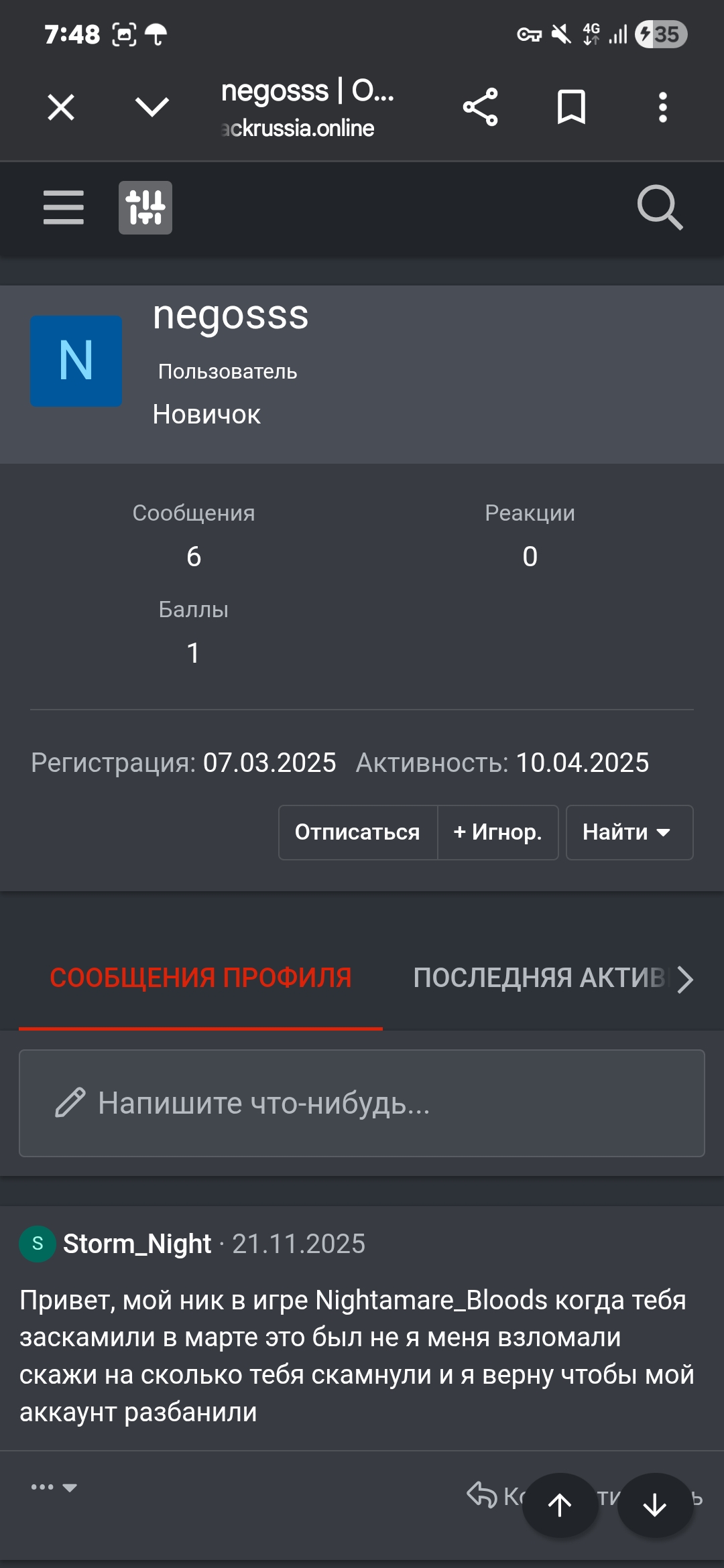The width and height of the screenshot is (724, 1568).
Task: Open the hamburger navigation menu
Action: tap(64, 207)
